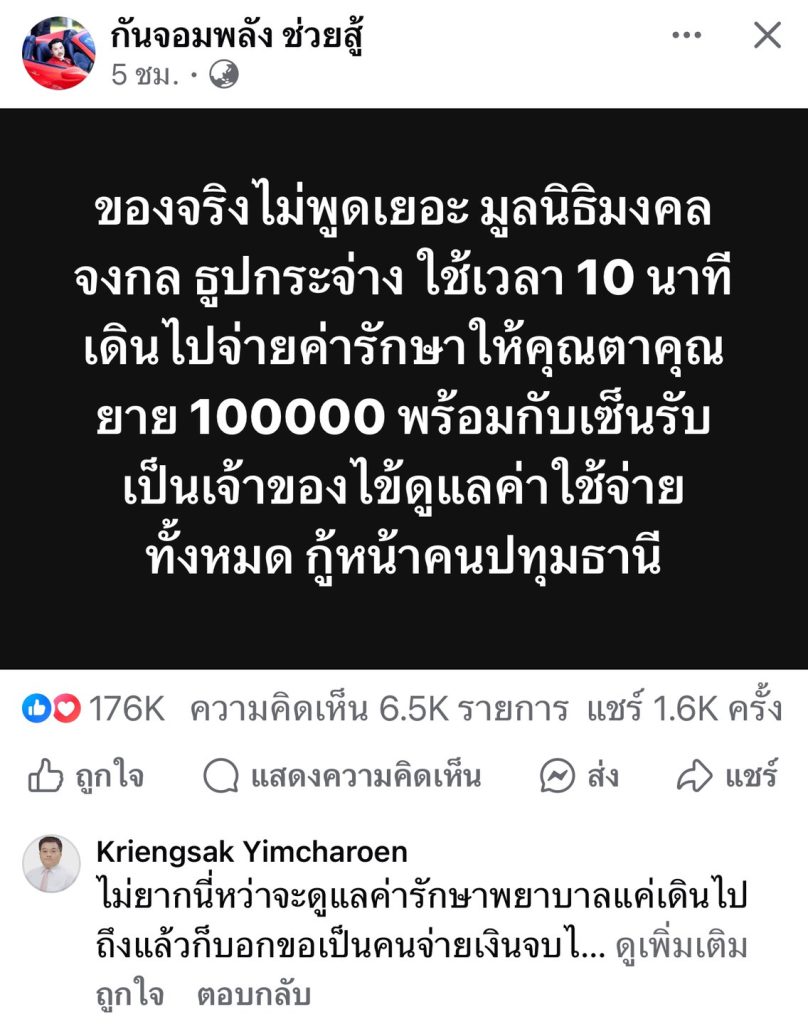The image size is (808, 1024).
Task: Open the กันจอมพลัง ช่วยสู้ page name
Action: point(232,36)
